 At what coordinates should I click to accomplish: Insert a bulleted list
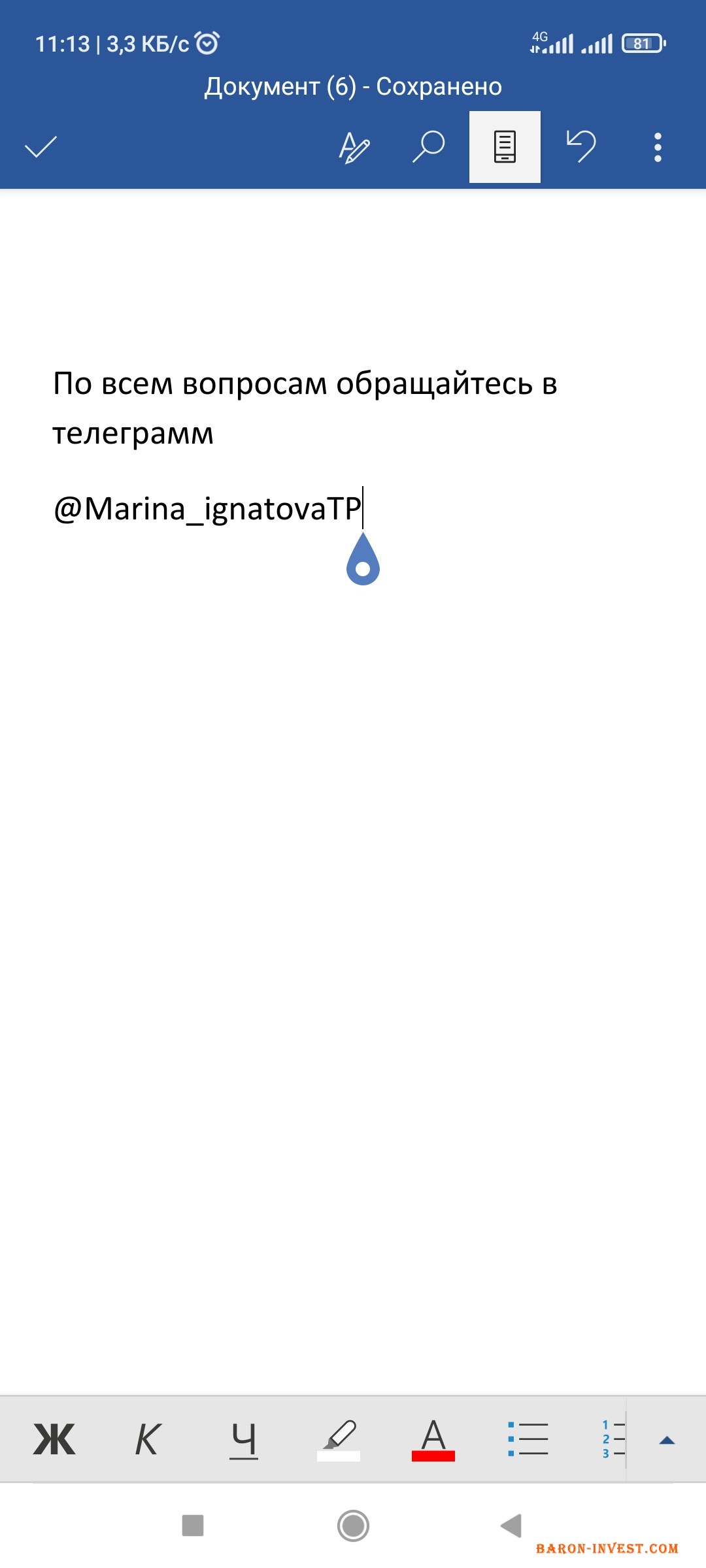point(528,1439)
